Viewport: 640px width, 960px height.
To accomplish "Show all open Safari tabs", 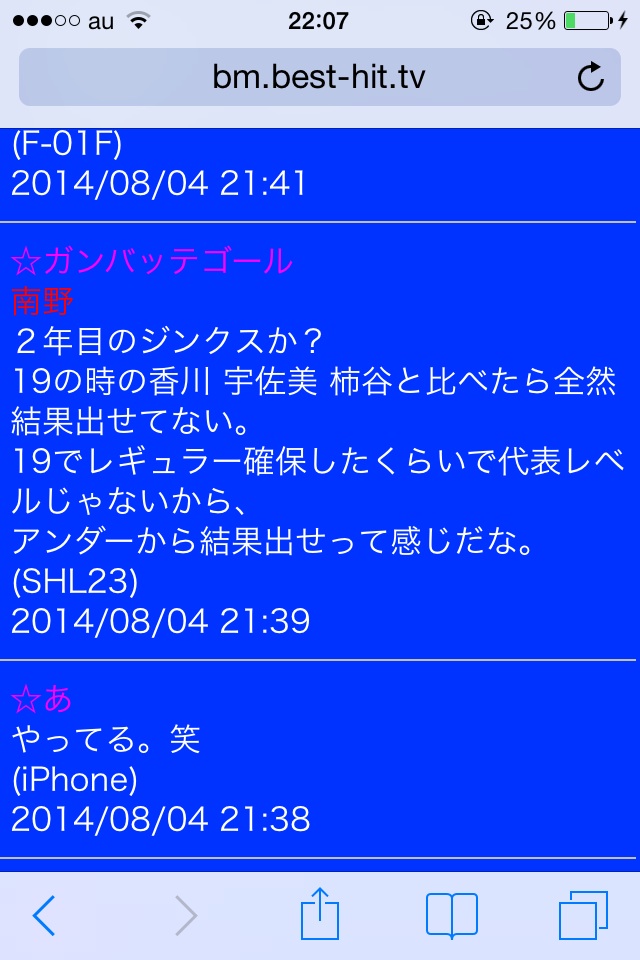I will tap(584, 915).
